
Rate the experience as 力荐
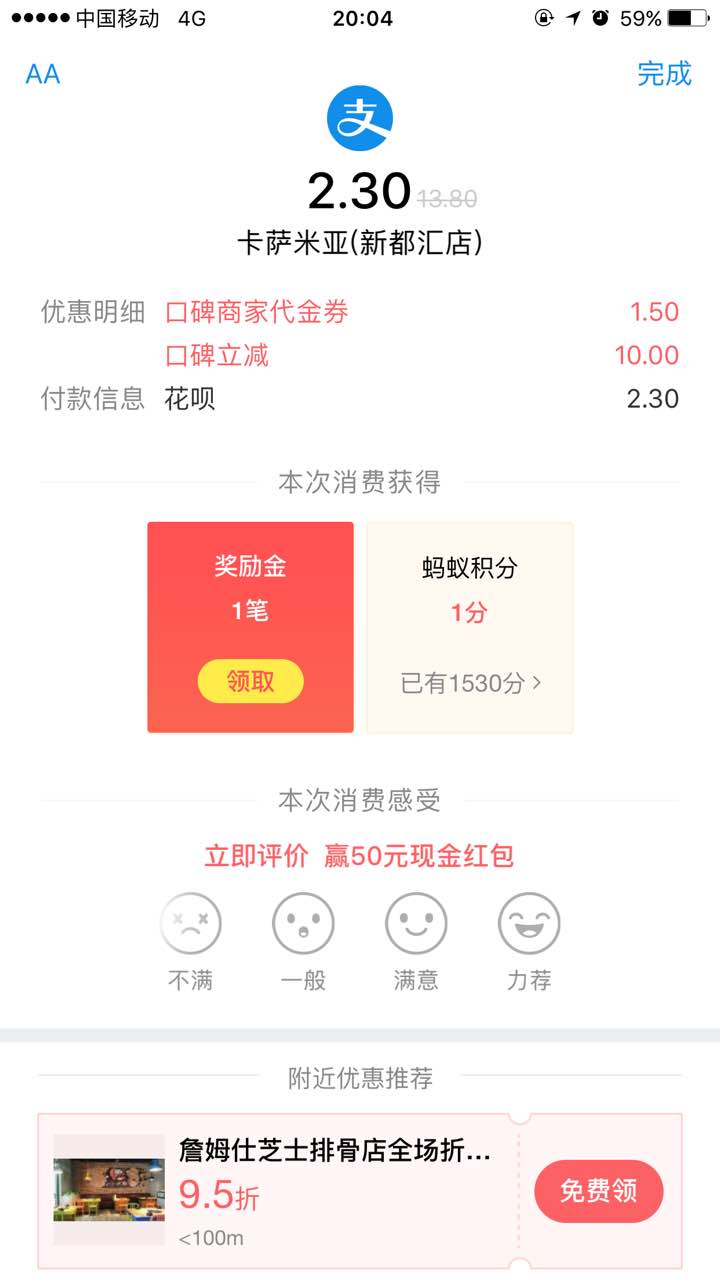click(x=529, y=924)
